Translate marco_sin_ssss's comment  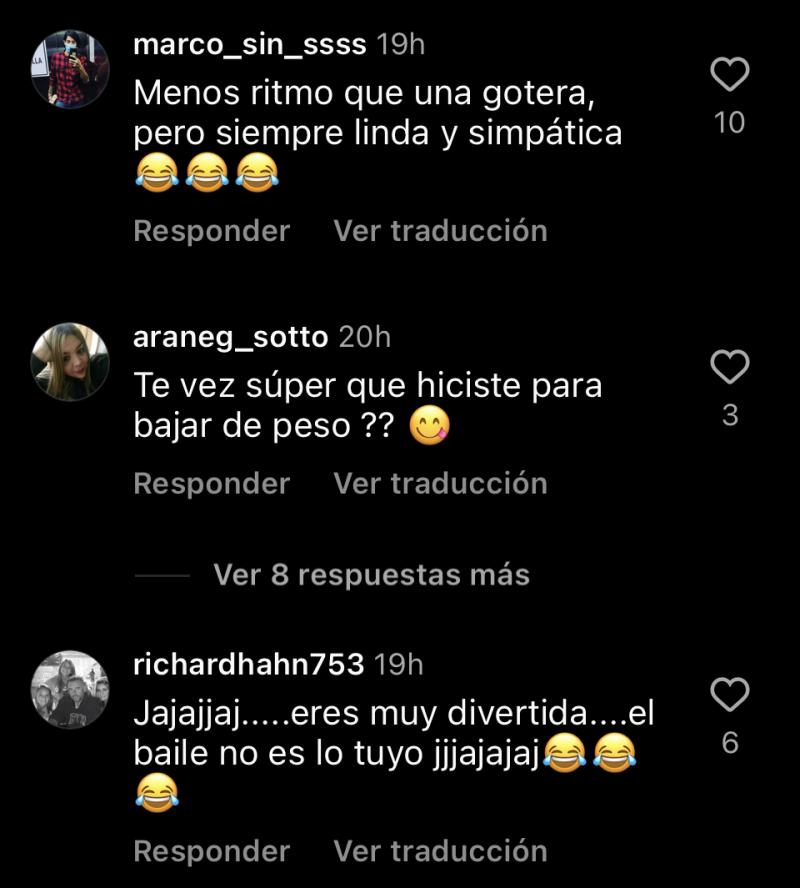[440, 231]
